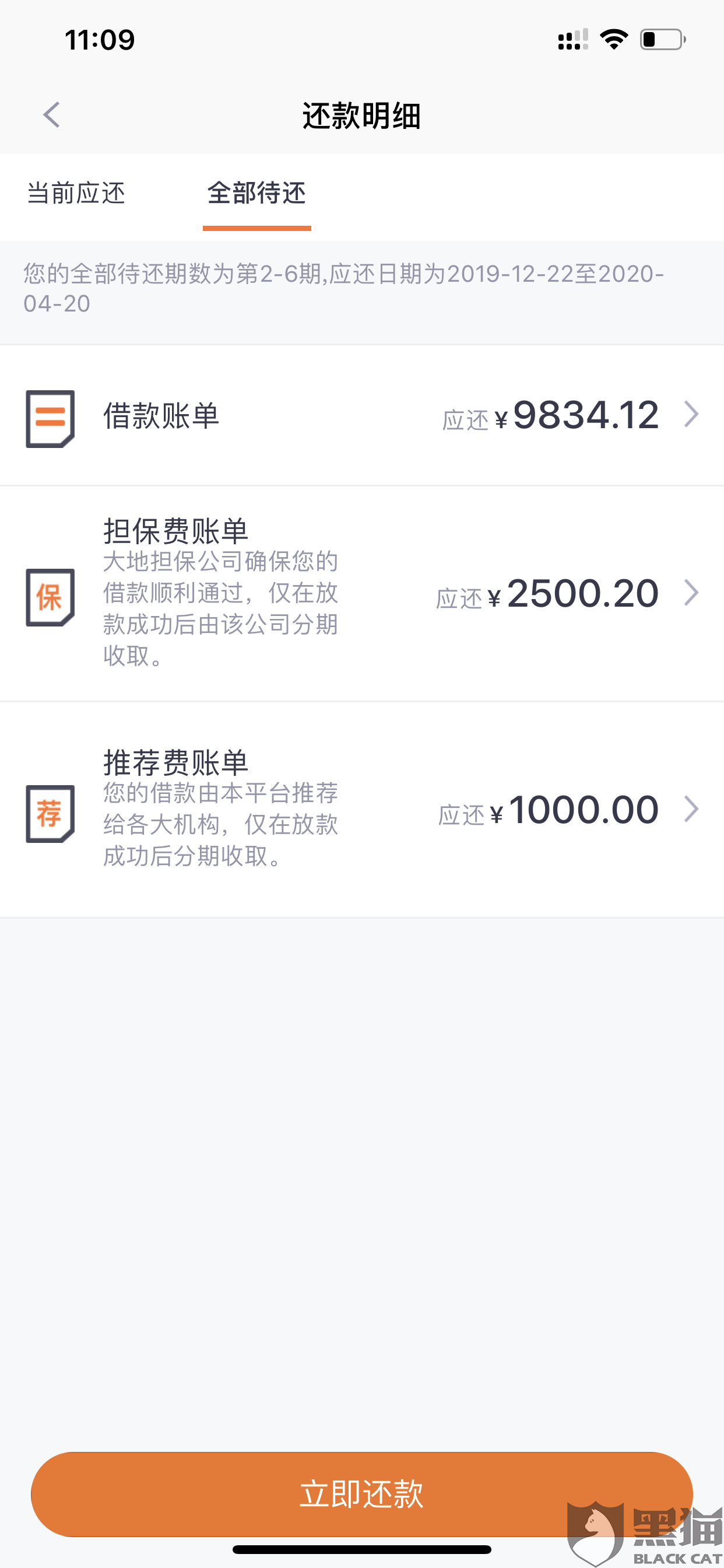Tap the 立即还款 button

coord(361,1494)
